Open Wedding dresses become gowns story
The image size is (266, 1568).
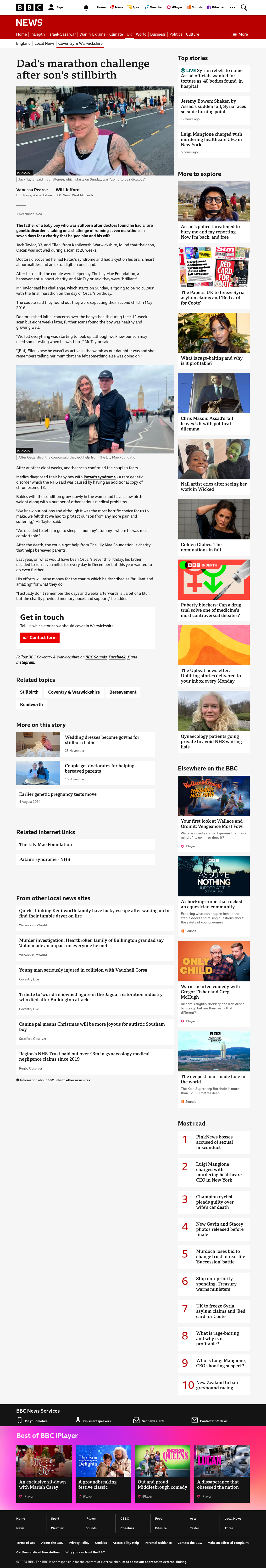click(x=102, y=740)
